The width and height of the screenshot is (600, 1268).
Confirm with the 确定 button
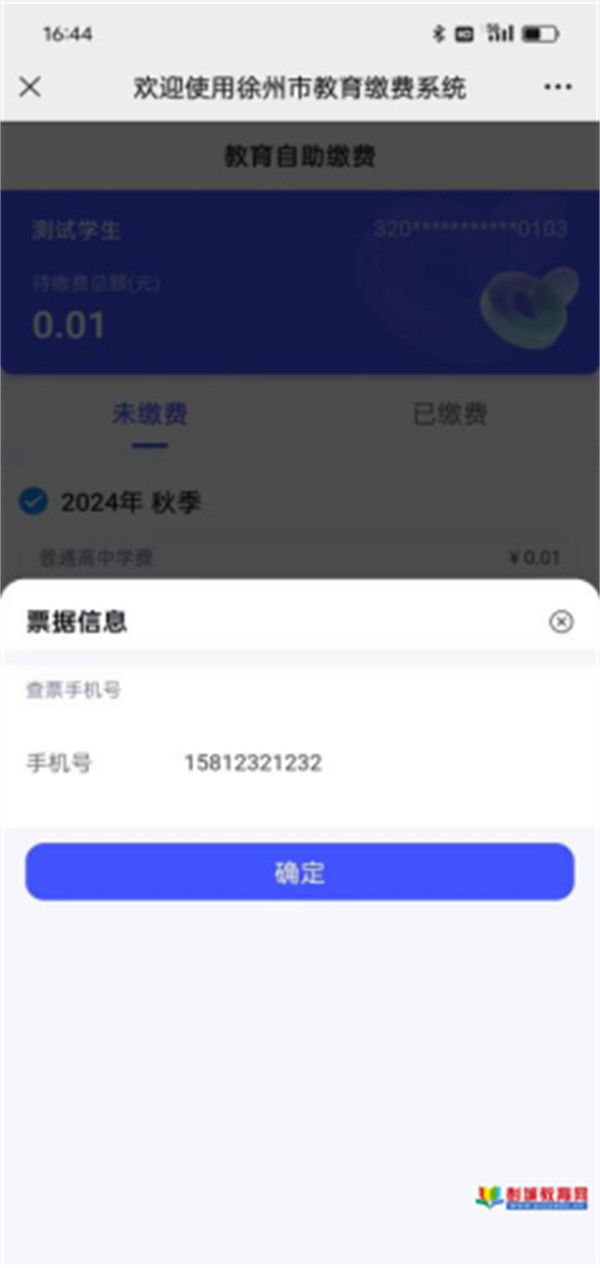pos(300,872)
